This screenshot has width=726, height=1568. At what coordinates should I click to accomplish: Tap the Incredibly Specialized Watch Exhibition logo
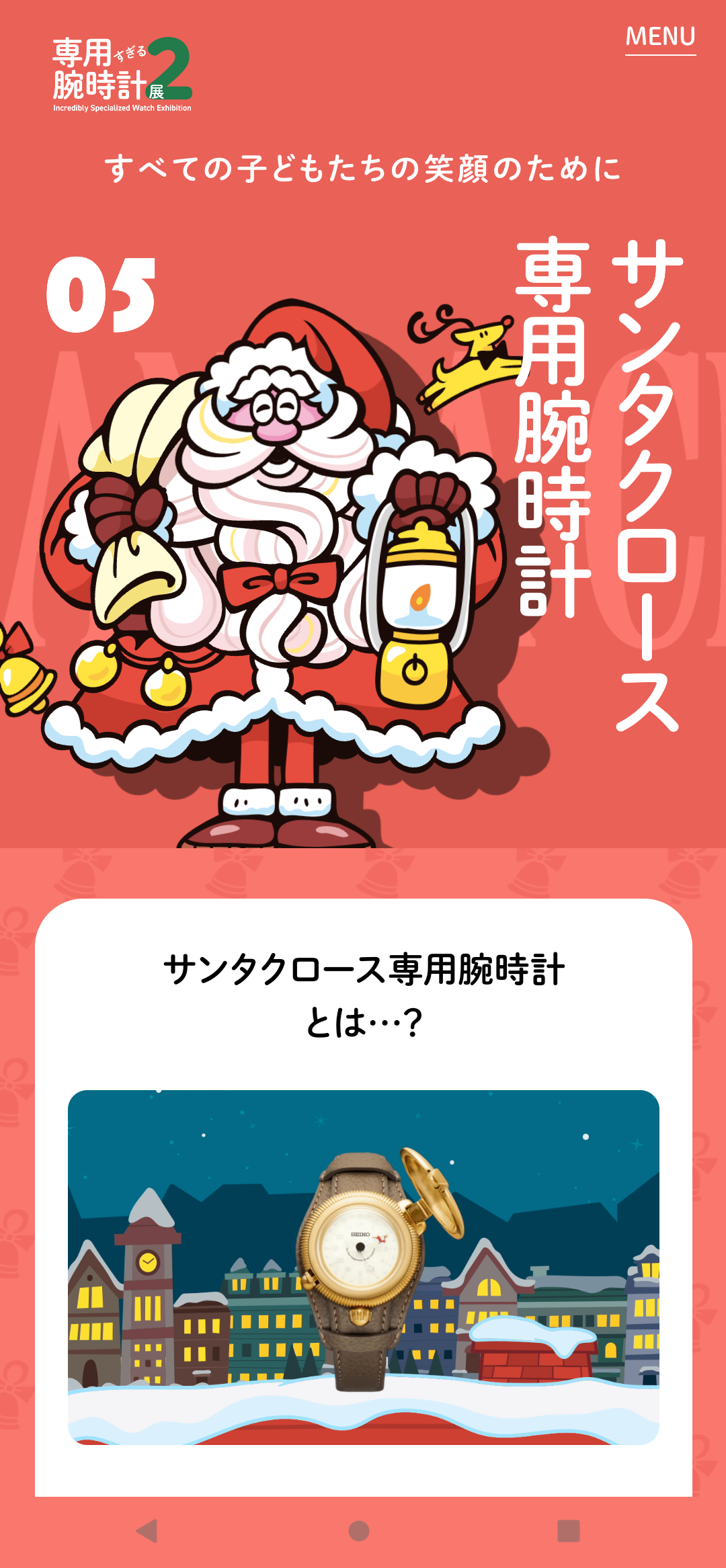click(x=122, y=75)
